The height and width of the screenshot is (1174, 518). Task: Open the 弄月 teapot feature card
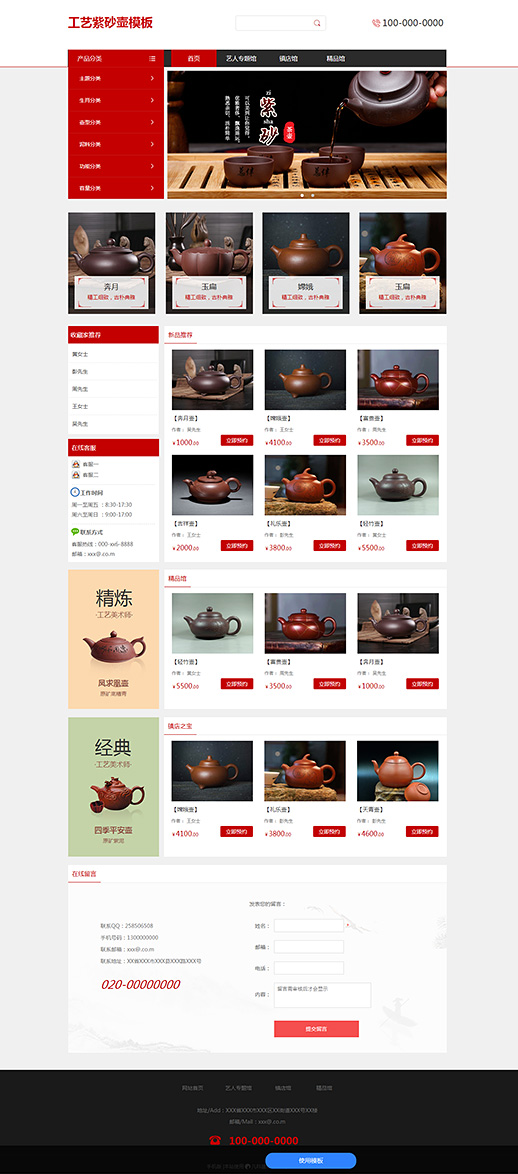click(112, 263)
